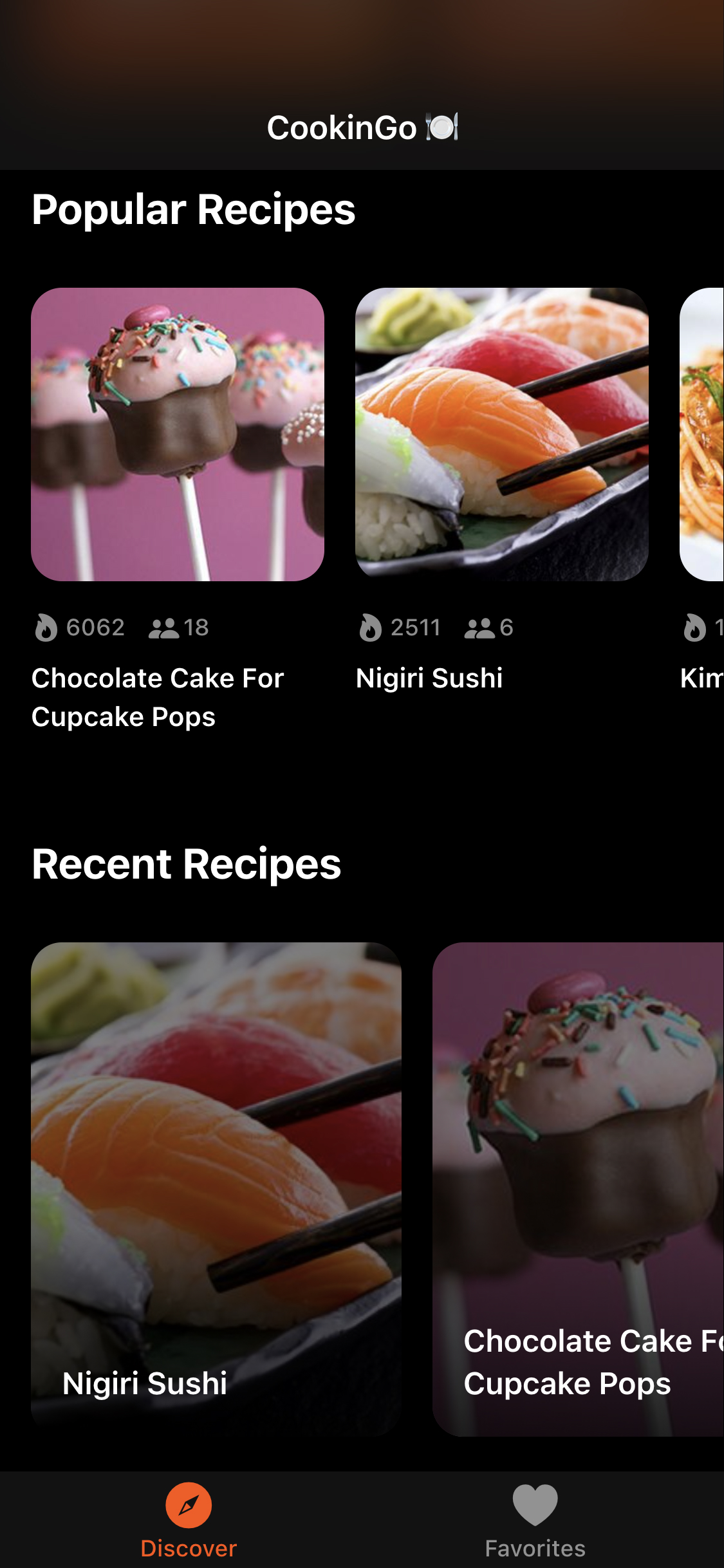
Task: Open the Nigiri Sushi popular recipe card
Action: (x=501, y=434)
